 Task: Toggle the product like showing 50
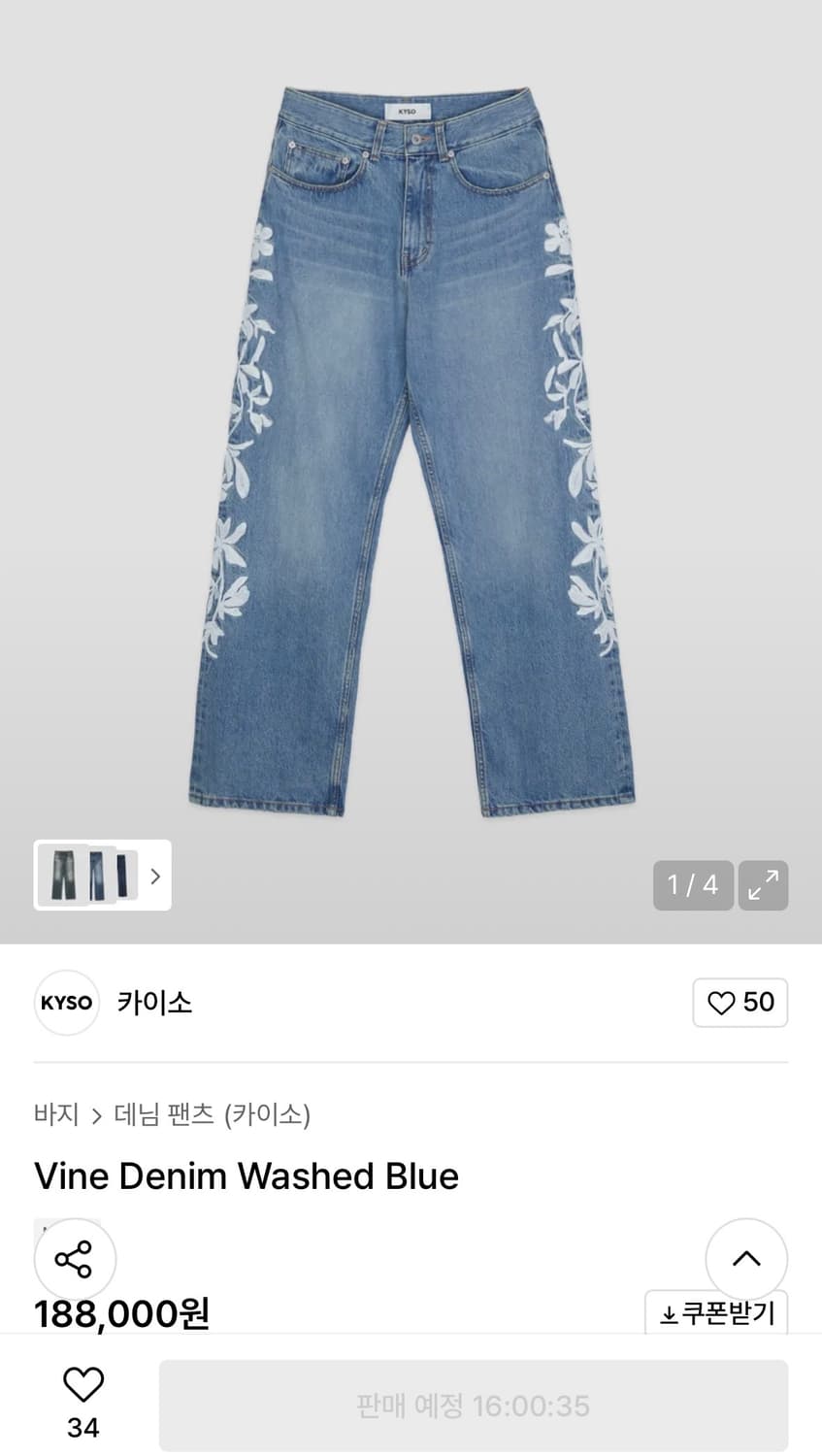coord(740,1003)
